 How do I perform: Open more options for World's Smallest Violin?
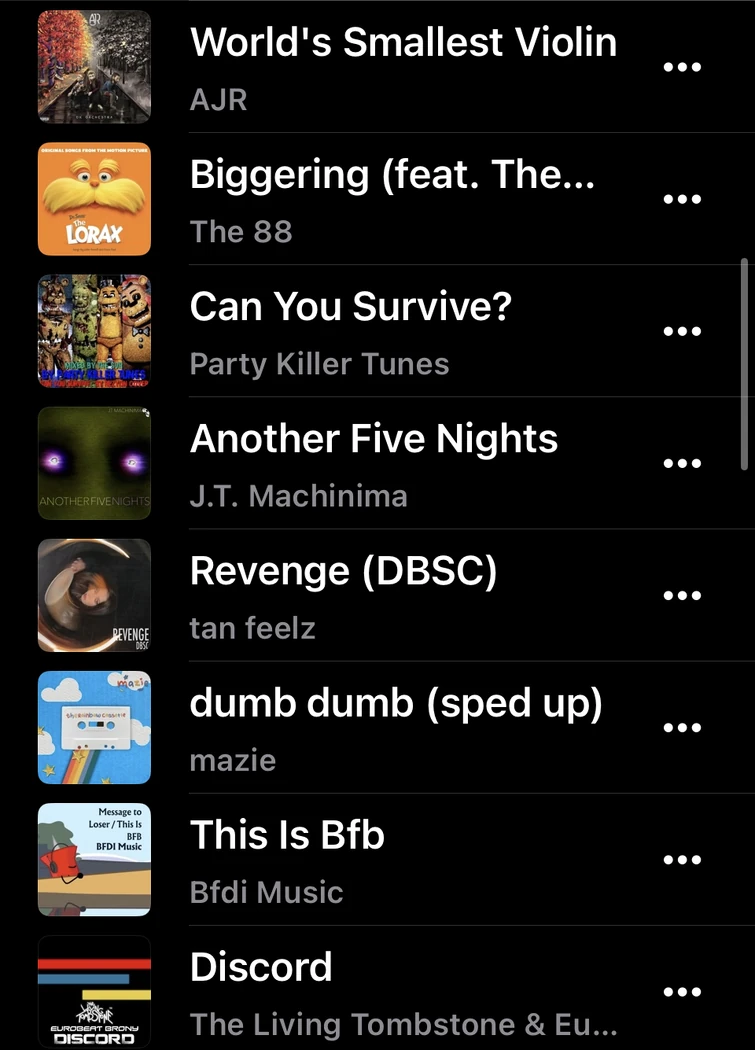tap(682, 67)
